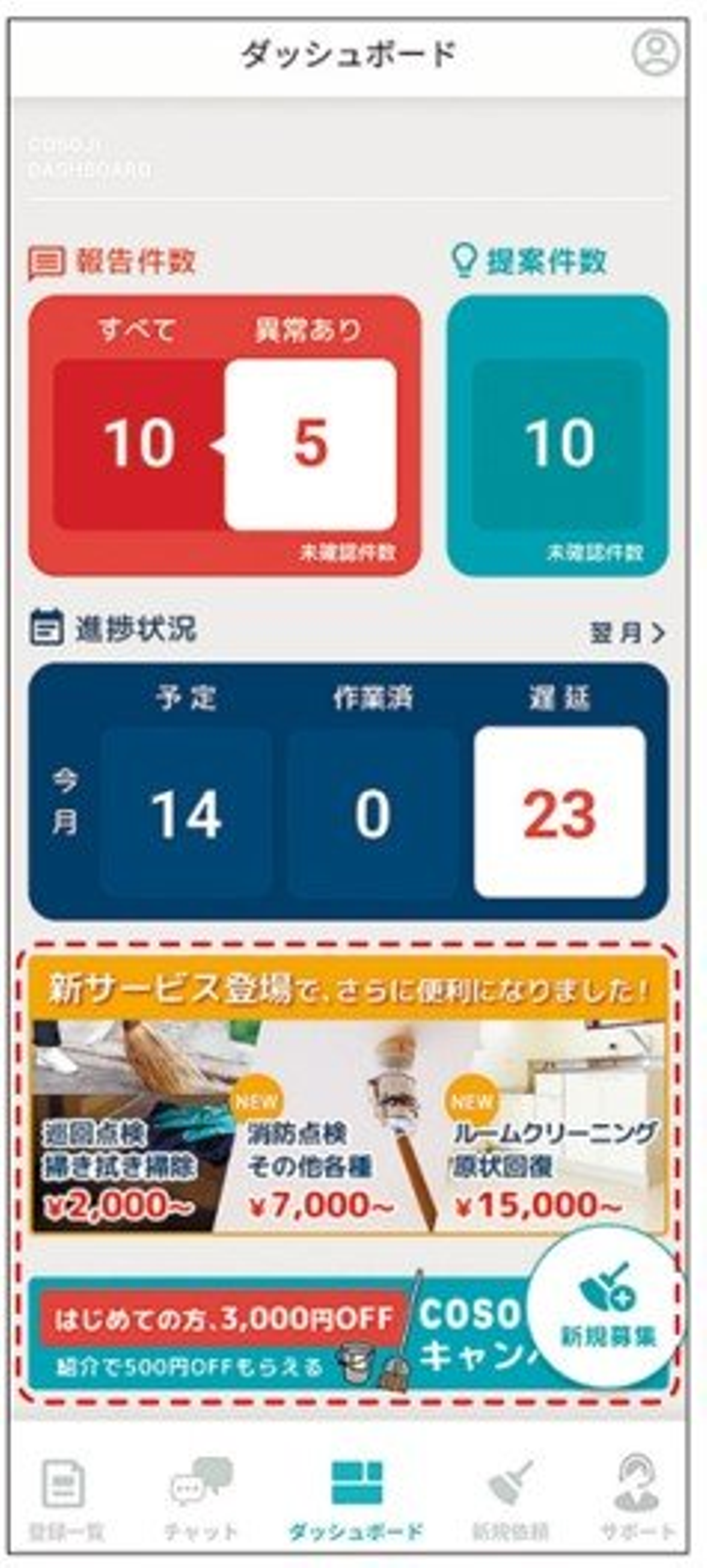View reports with abnormalities (異常あり)

pos(311,443)
